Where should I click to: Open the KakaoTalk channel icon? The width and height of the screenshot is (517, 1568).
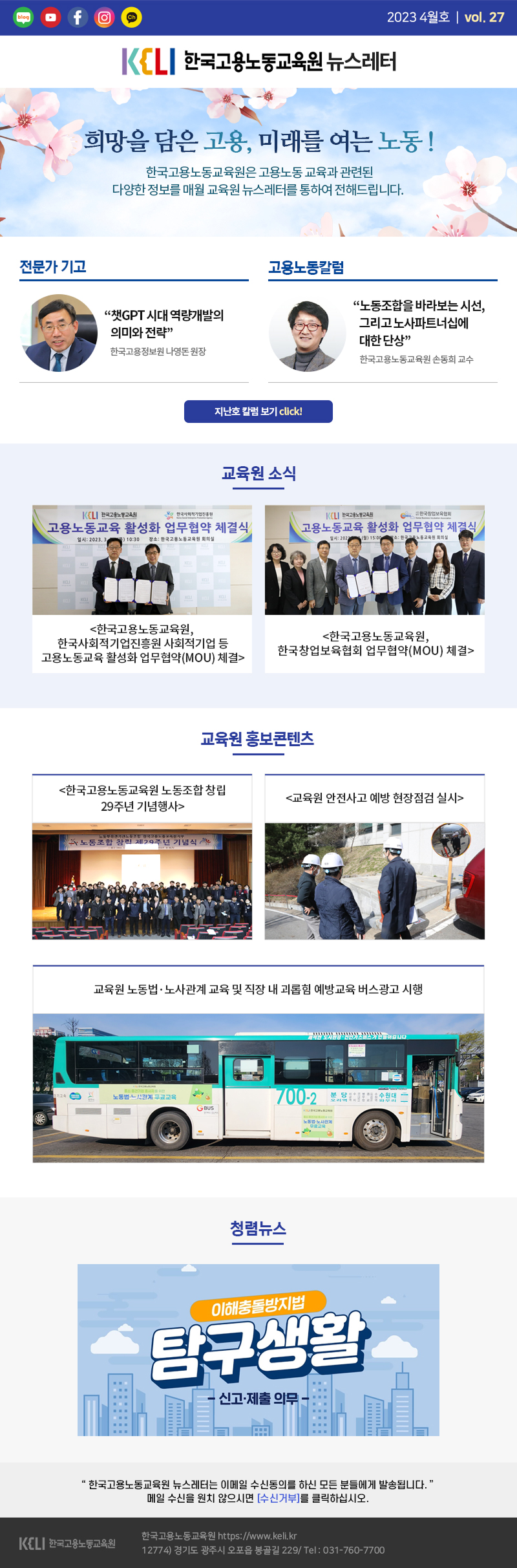pos(131,17)
